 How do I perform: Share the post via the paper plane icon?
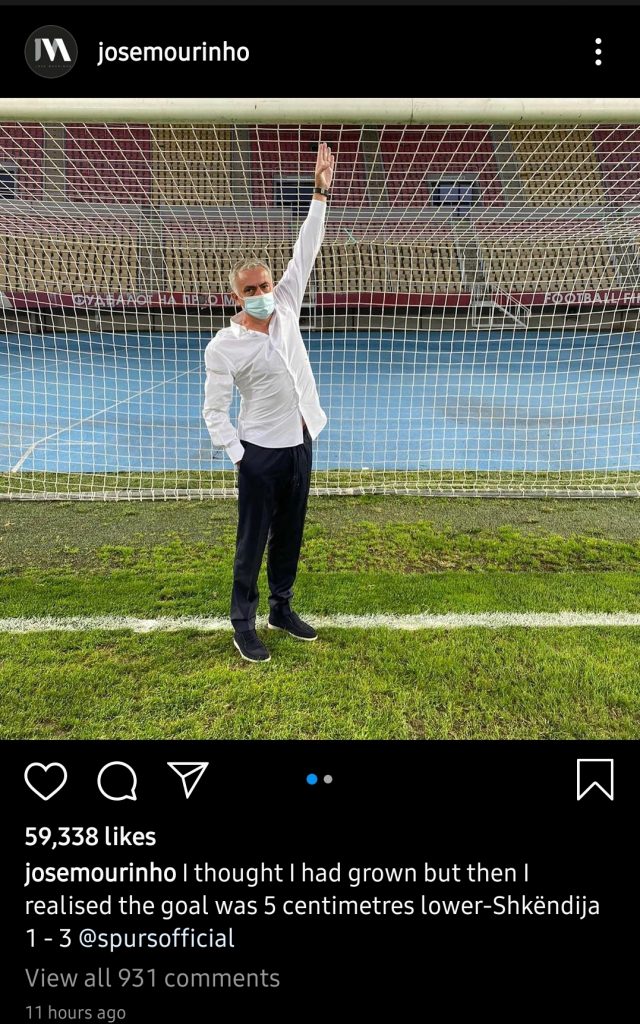click(188, 779)
